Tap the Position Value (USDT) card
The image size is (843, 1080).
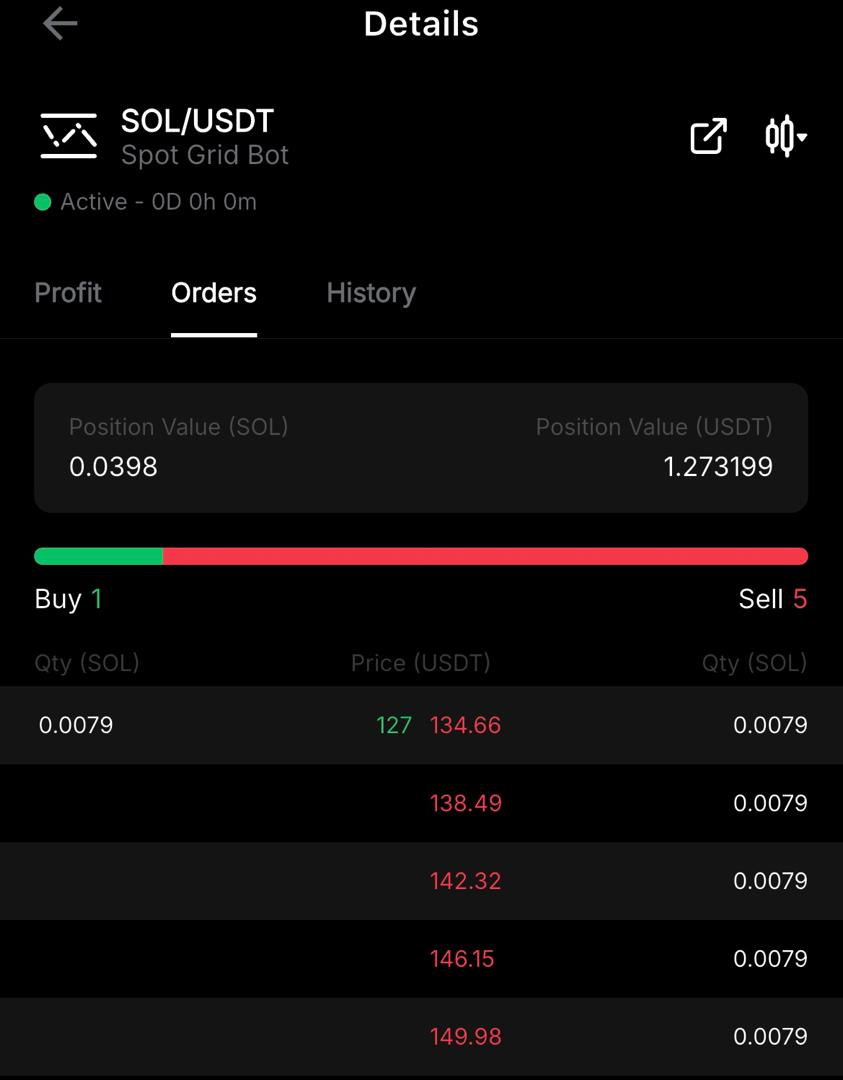[x=655, y=447]
